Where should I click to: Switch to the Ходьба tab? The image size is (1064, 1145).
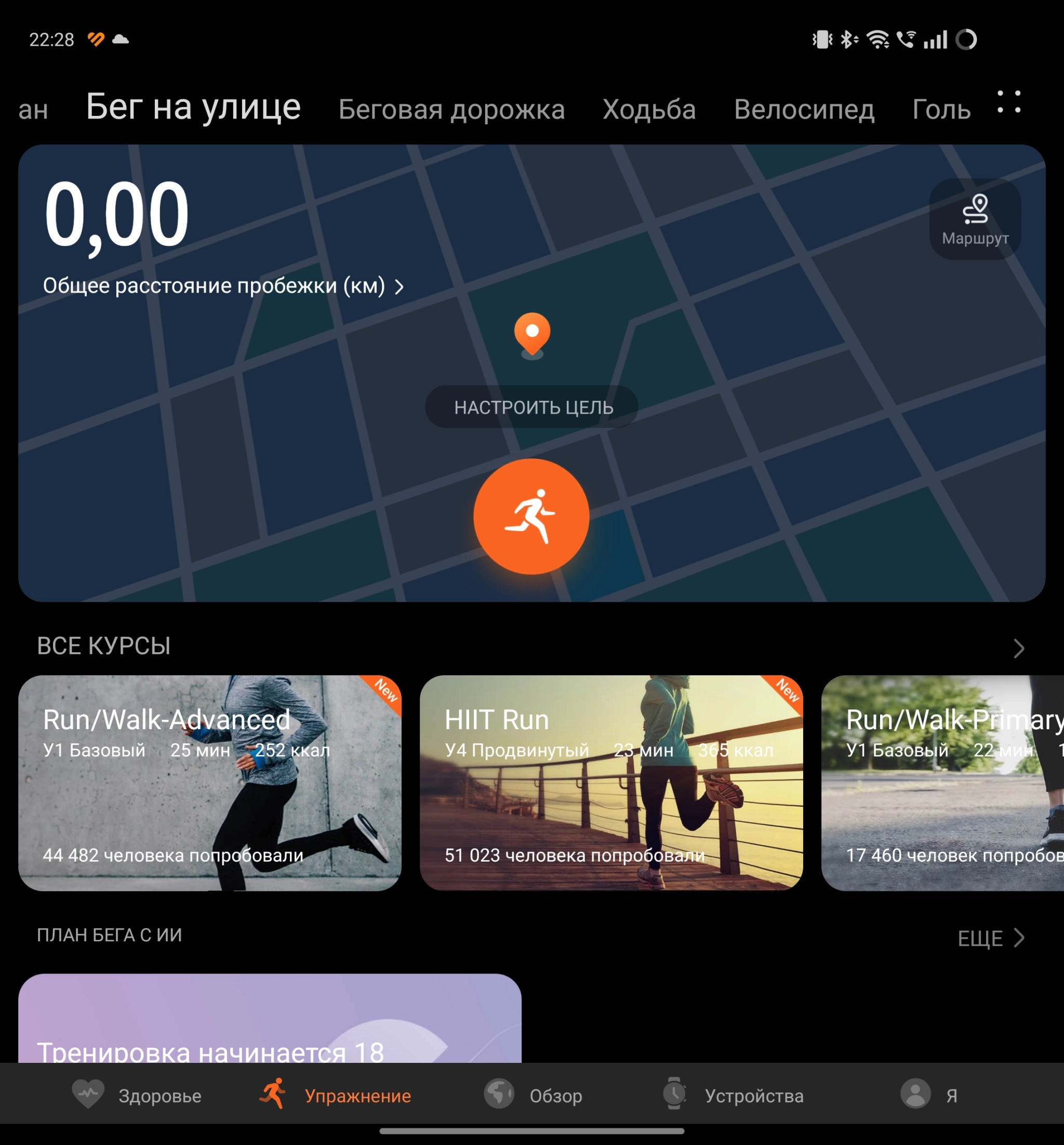click(x=649, y=110)
